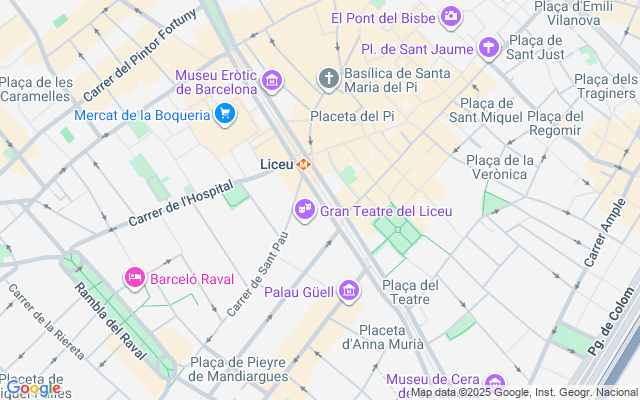Select the Palau Güell museum pin
The image size is (640, 400).
[x=349, y=291]
